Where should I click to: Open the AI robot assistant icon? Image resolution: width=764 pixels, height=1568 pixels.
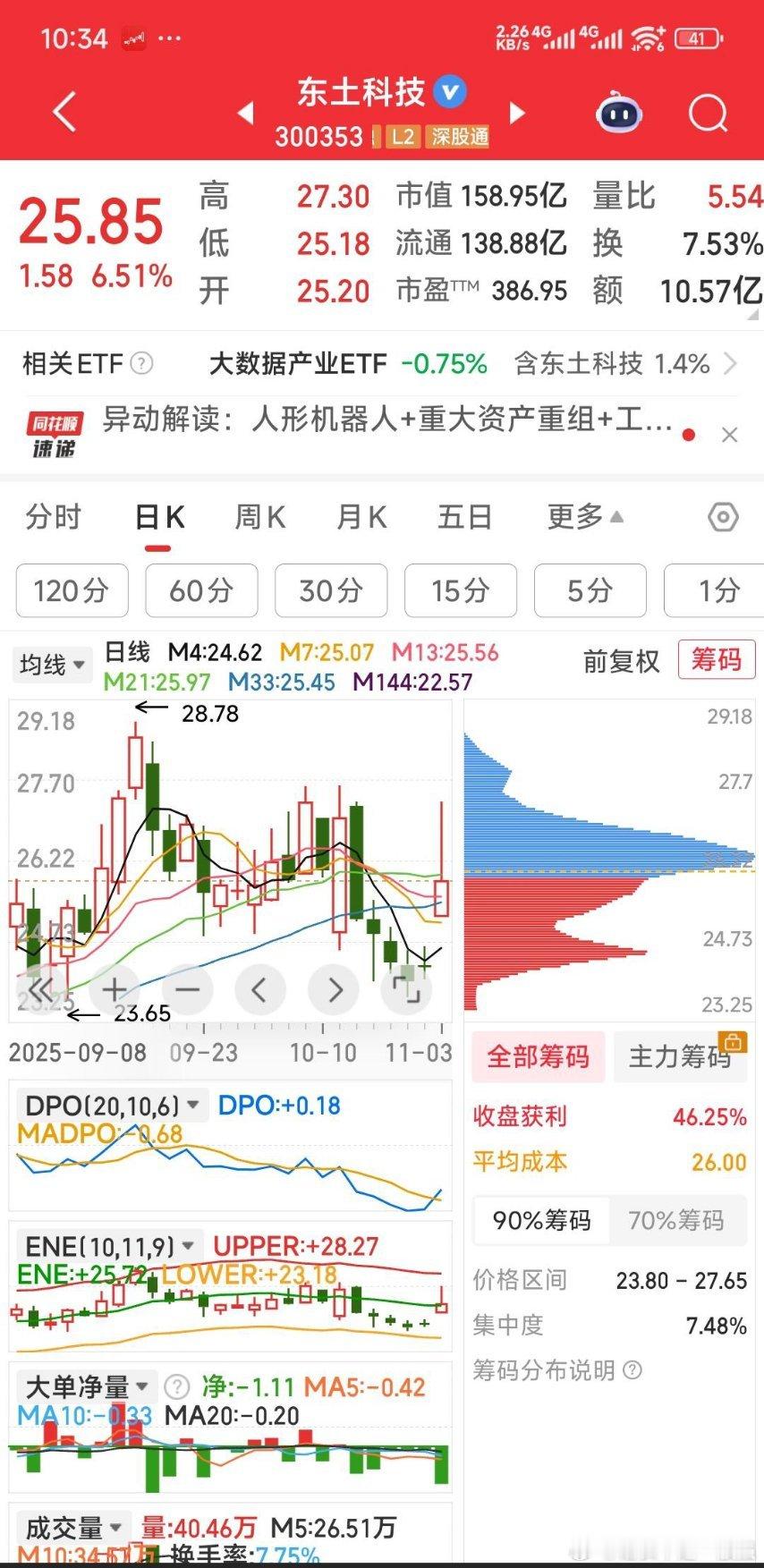tap(619, 114)
